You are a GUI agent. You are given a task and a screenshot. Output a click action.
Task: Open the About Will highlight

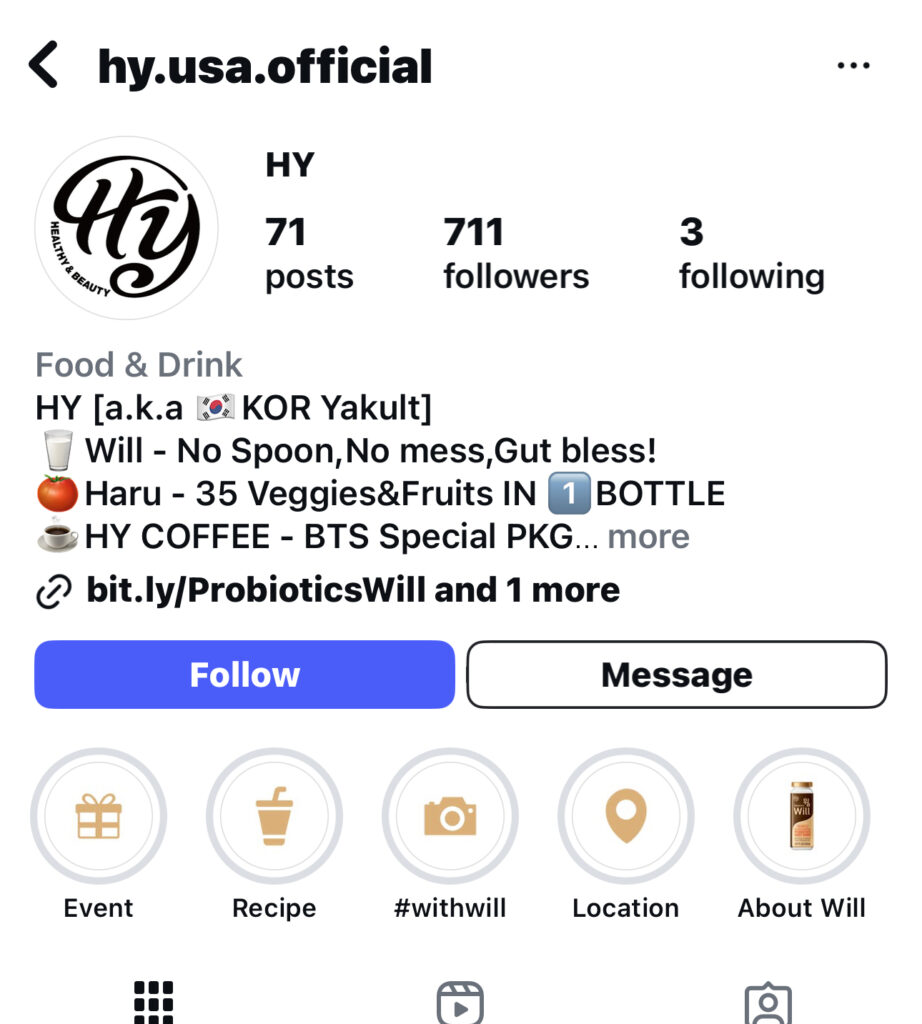[x=801, y=817]
